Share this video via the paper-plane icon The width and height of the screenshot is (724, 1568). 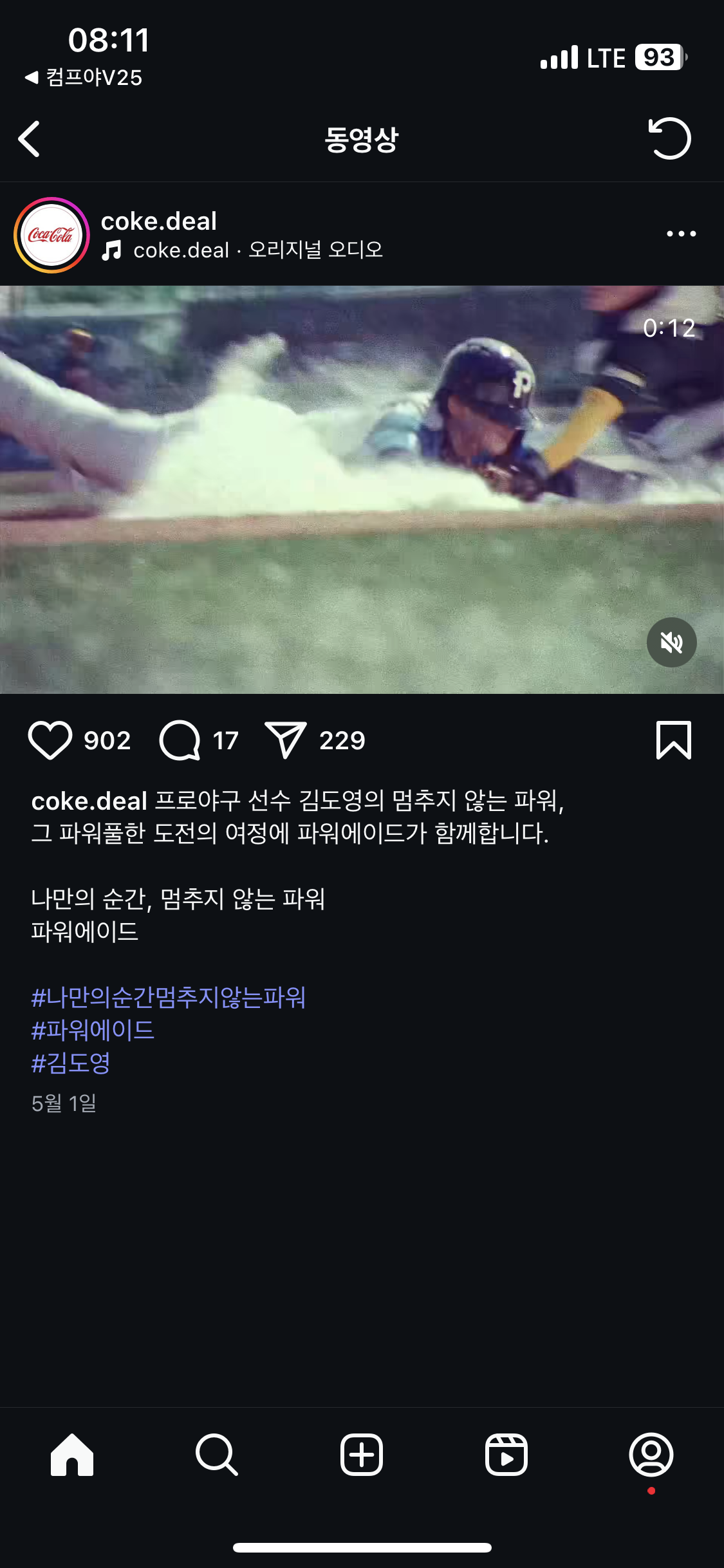pos(284,741)
